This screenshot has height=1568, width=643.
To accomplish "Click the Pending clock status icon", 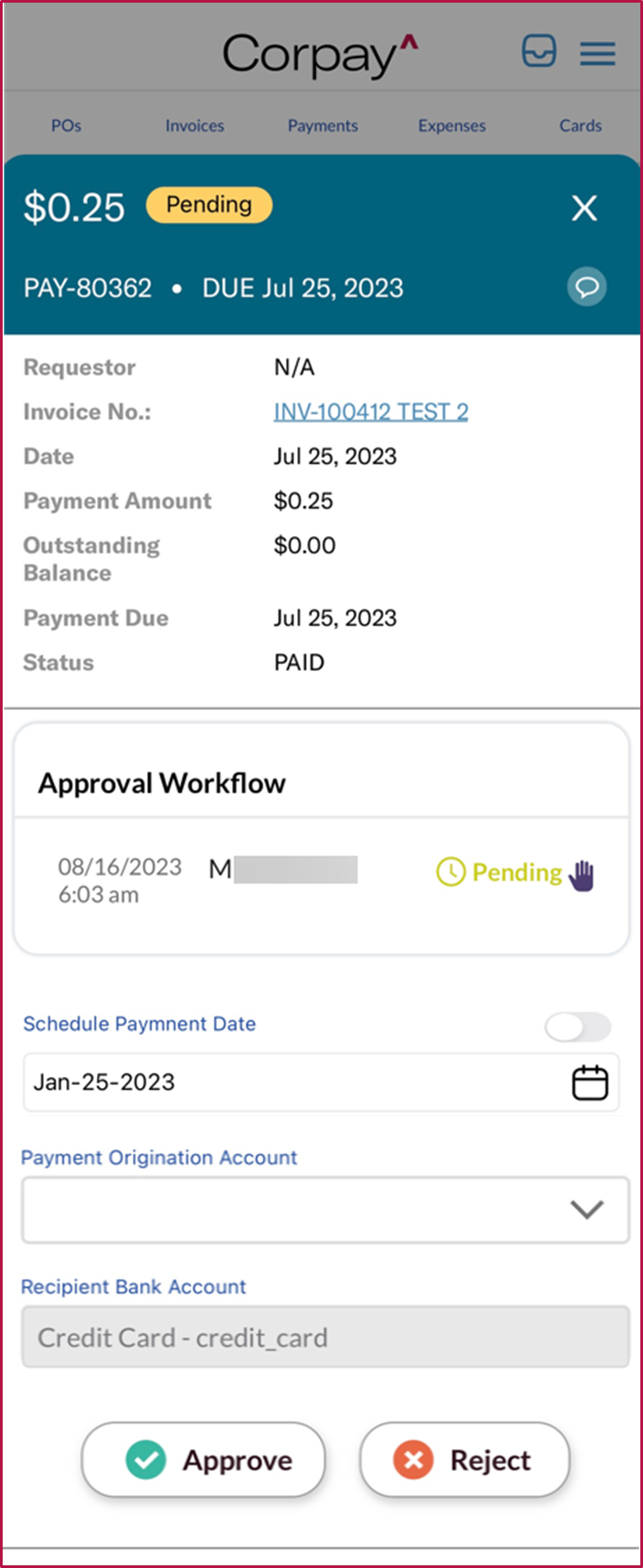I will [452, 873].
